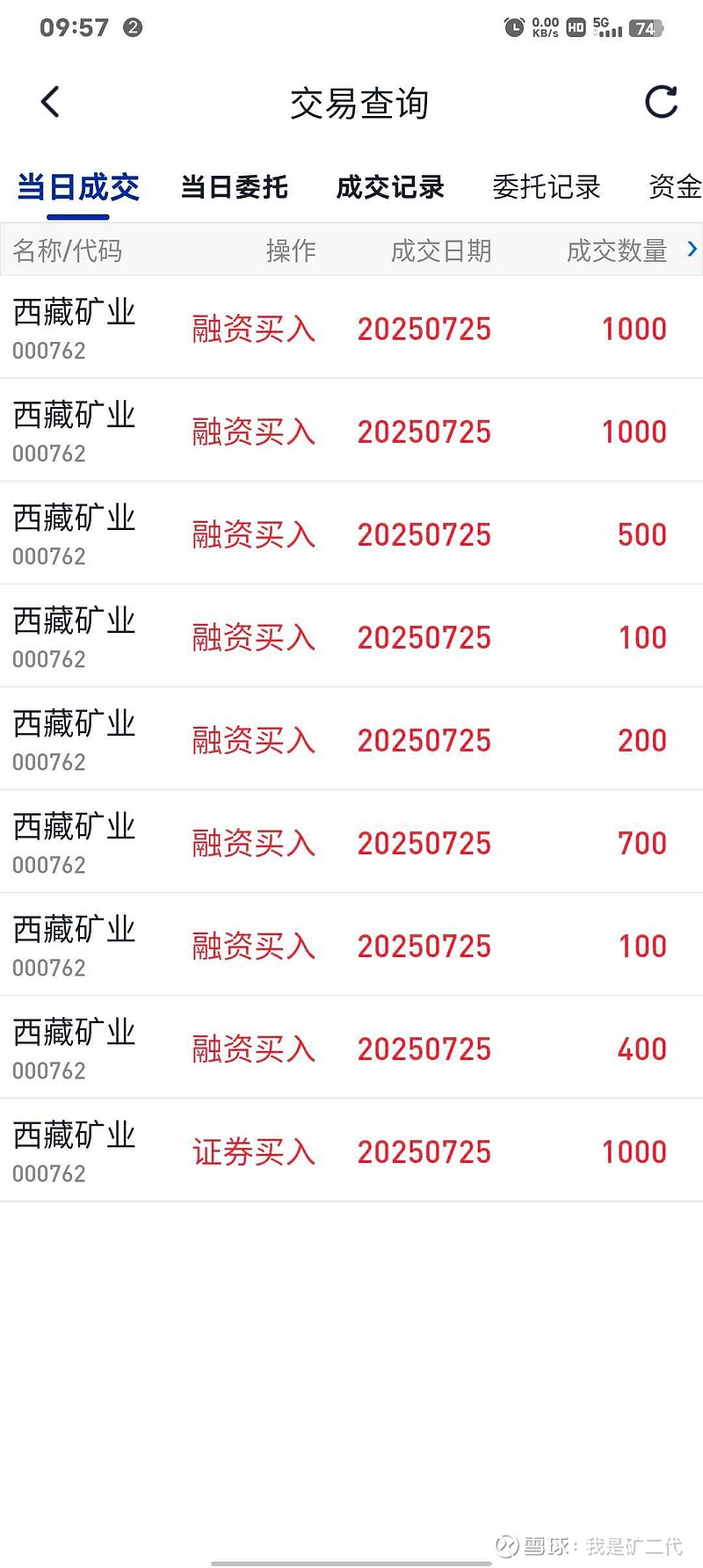Go back using the top-left arrow
Screen dimensions: 703x1568
tap(51, 102)
